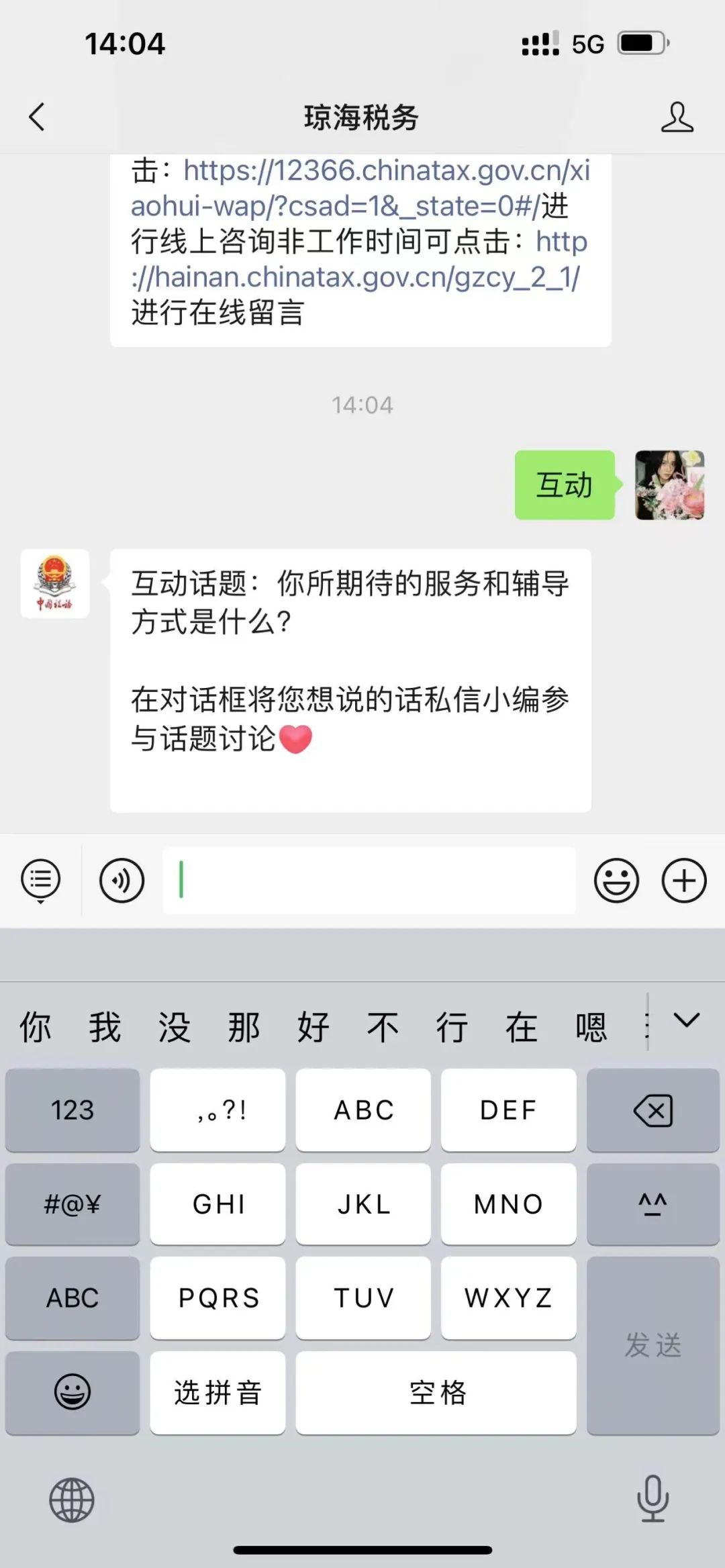Screen dimensions: 725x1568
Task: Switch keyboard to 123 numbers
Action: coord(72,1110)
